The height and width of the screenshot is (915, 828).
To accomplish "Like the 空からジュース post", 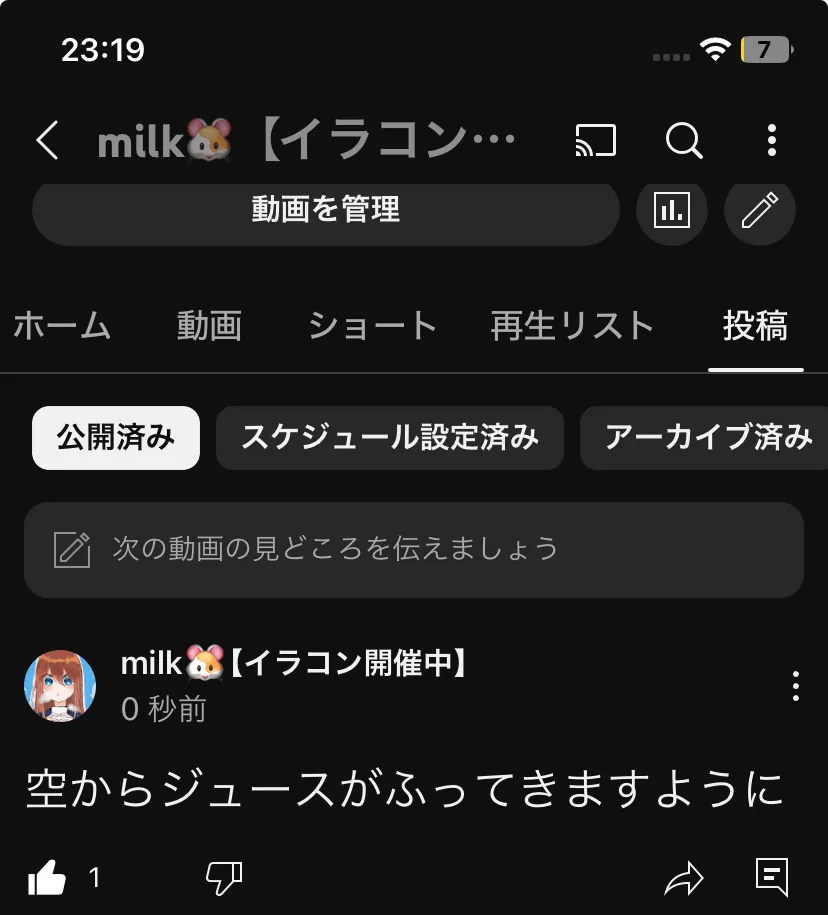I will click(47, 879).
